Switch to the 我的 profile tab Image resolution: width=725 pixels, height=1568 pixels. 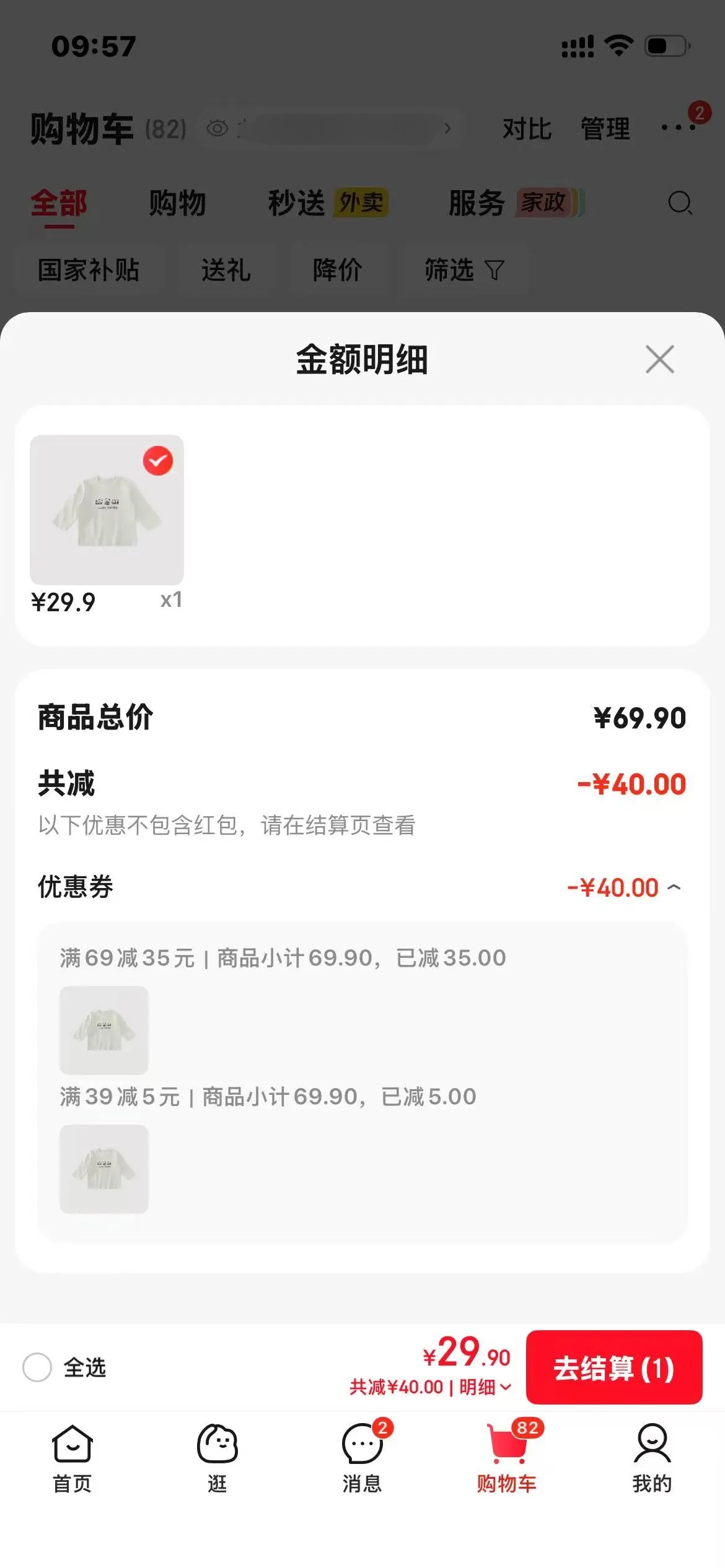(x=652, y=1458)
